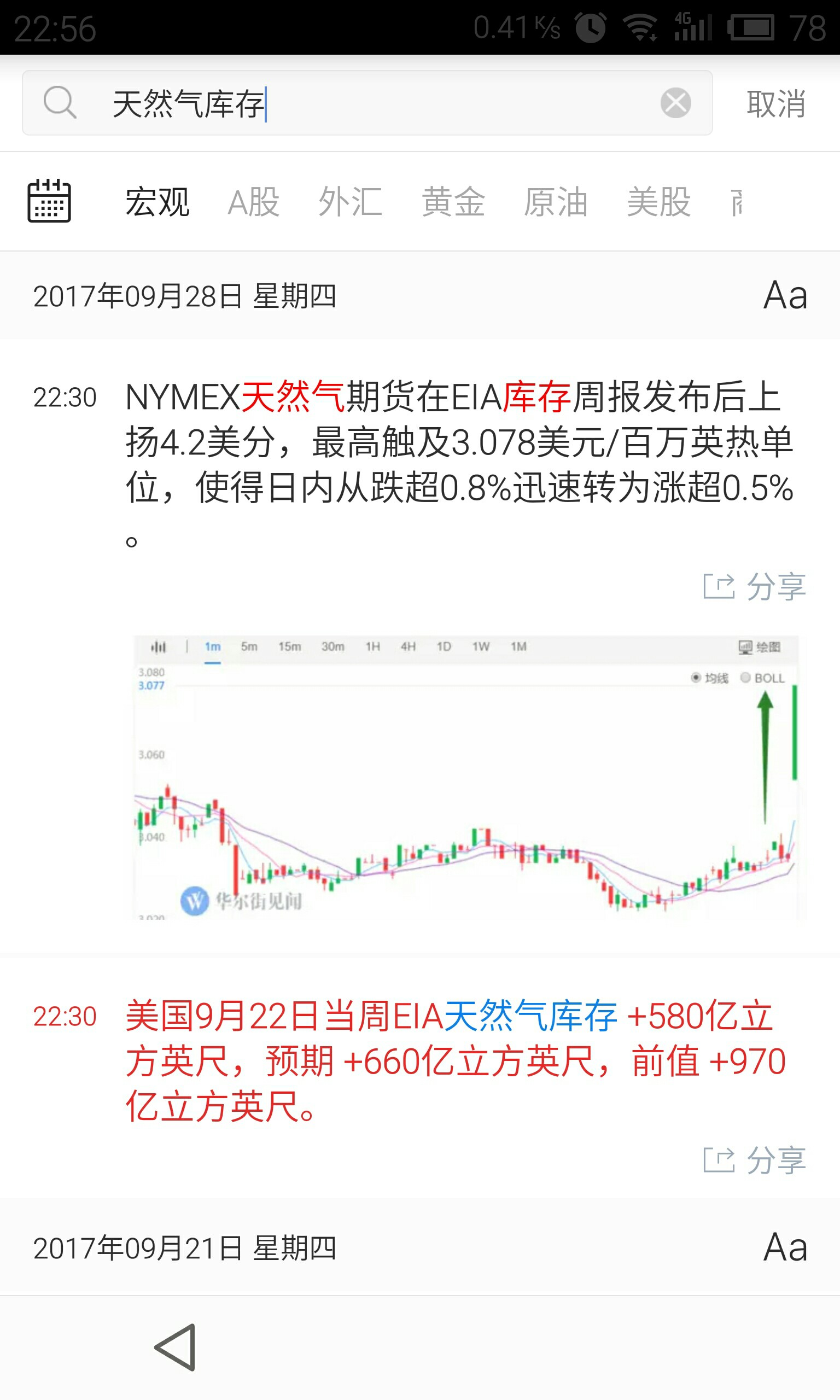The image size is (840, 1400).
Task: Open the 原油 tab
Action: pyautogui.click(x=556, y=202)
